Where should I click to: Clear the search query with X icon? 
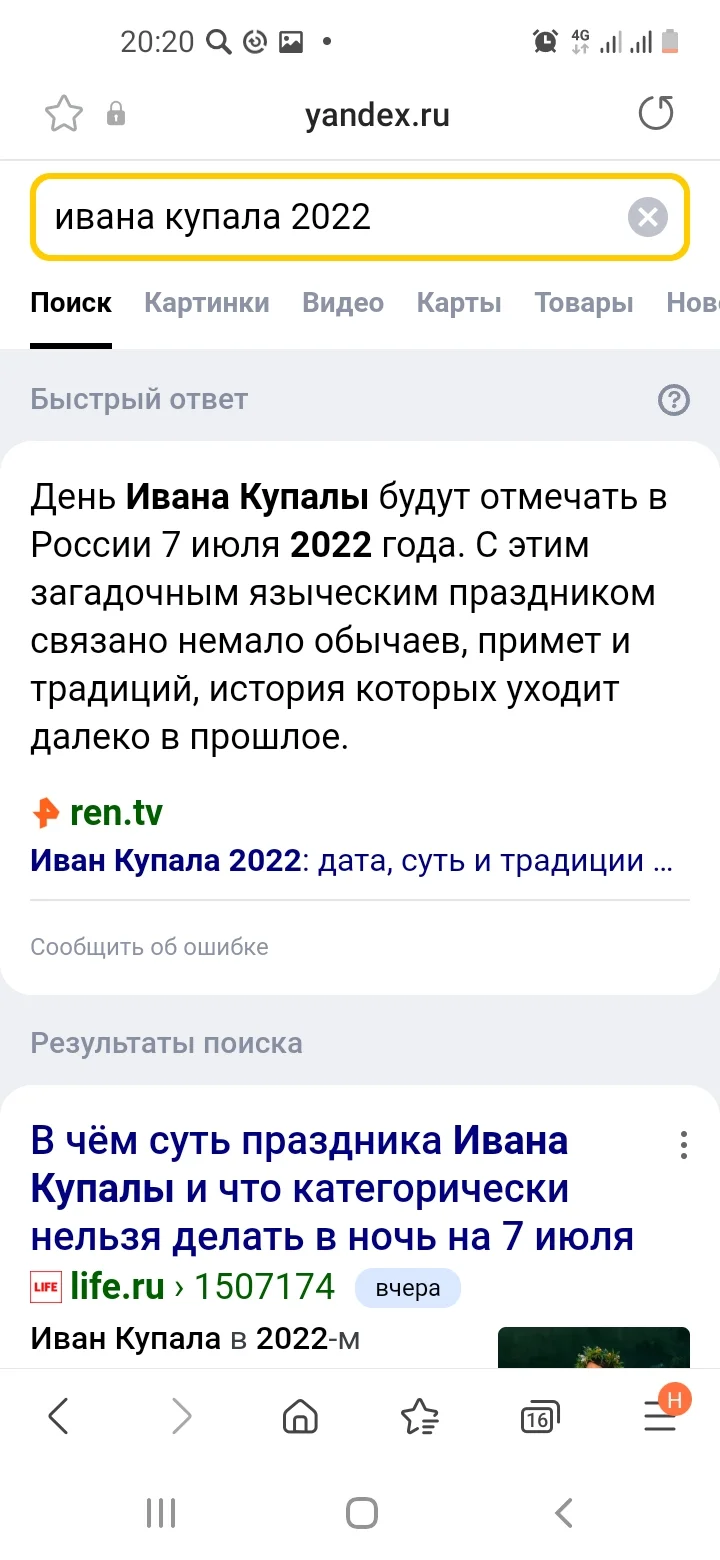pos(647,216)
